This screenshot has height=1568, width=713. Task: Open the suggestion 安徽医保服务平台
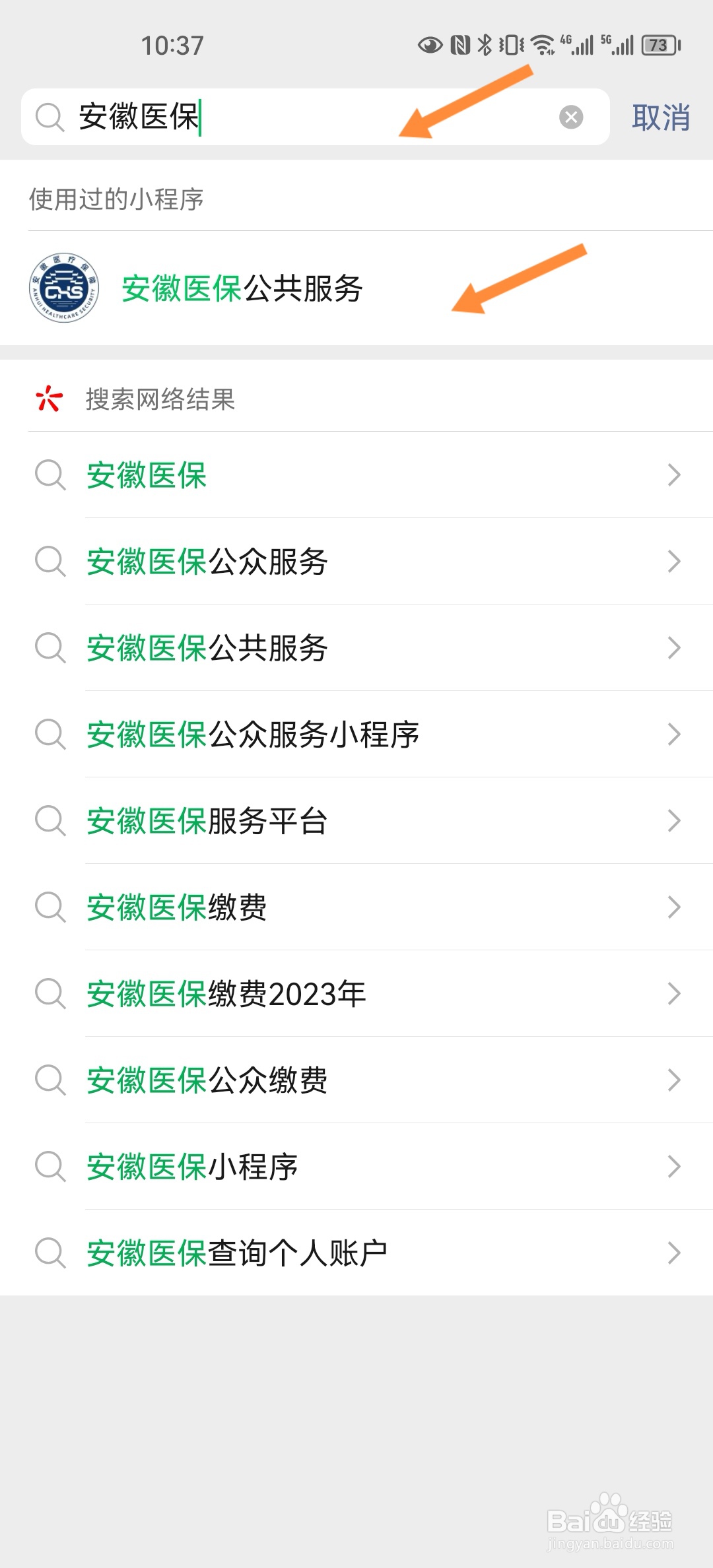coord(356,821)
